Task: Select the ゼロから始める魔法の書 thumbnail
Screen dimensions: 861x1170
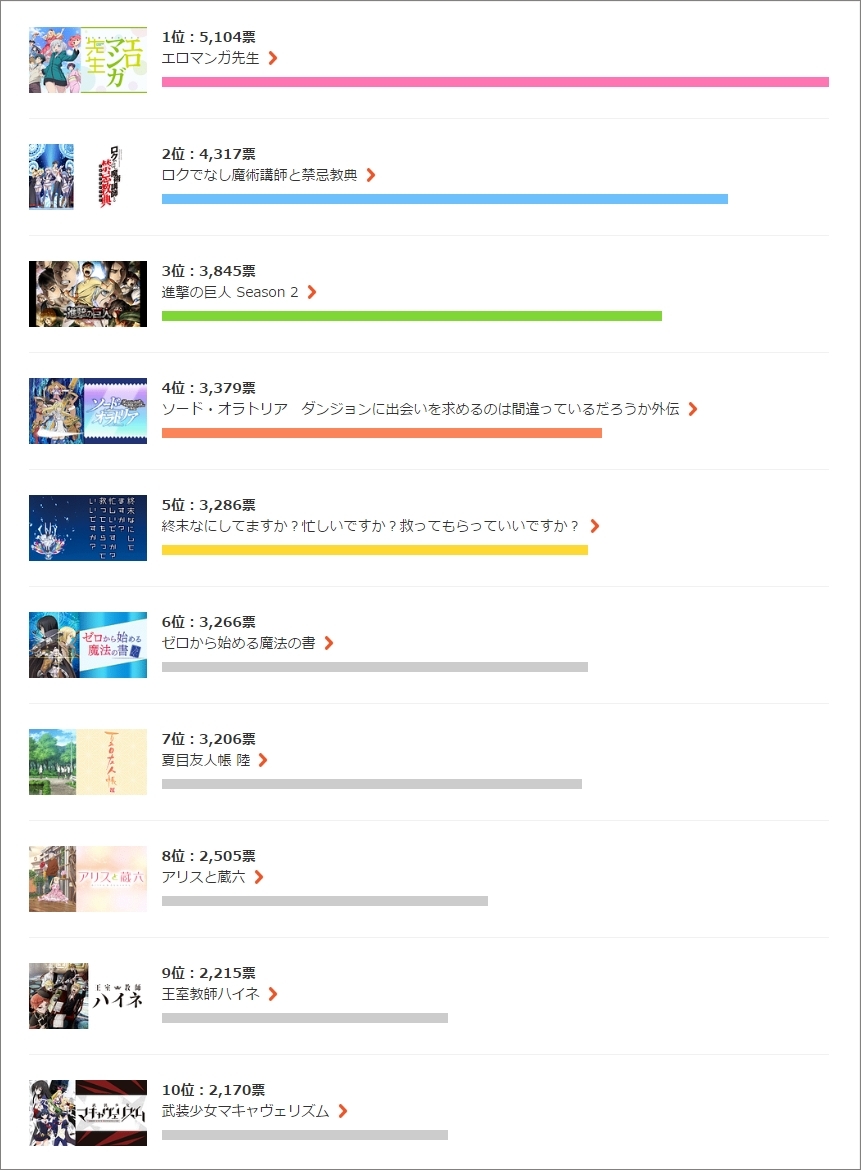Action: 88,645
